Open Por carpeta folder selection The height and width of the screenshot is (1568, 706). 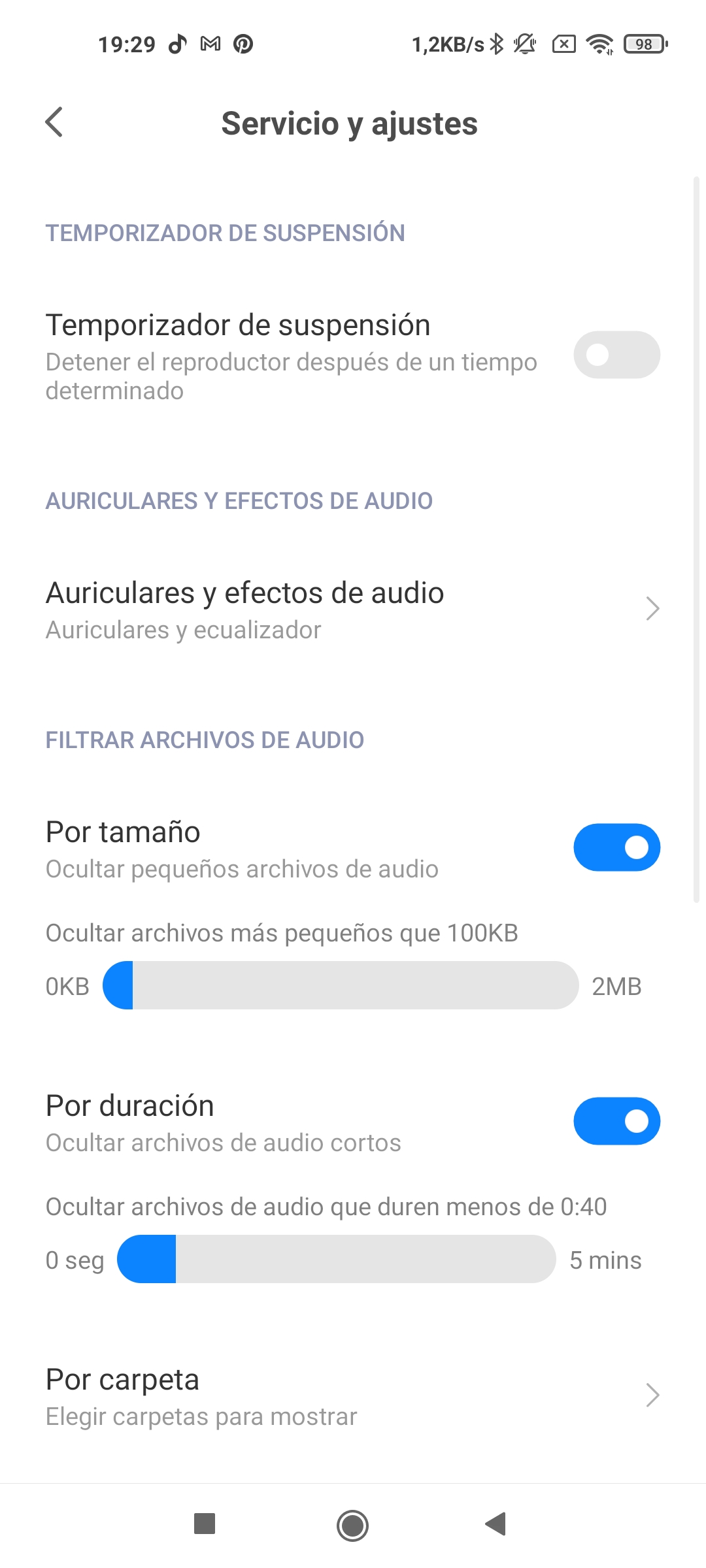click(353, 1396)
